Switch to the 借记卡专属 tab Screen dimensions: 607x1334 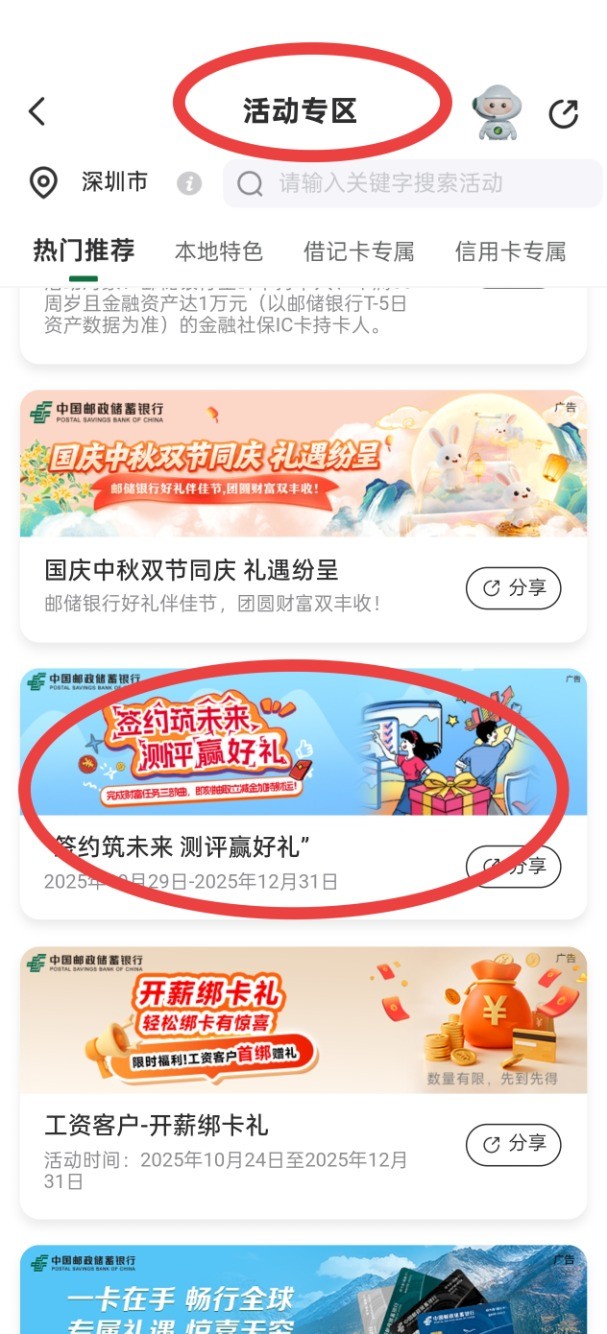(359, 251)
